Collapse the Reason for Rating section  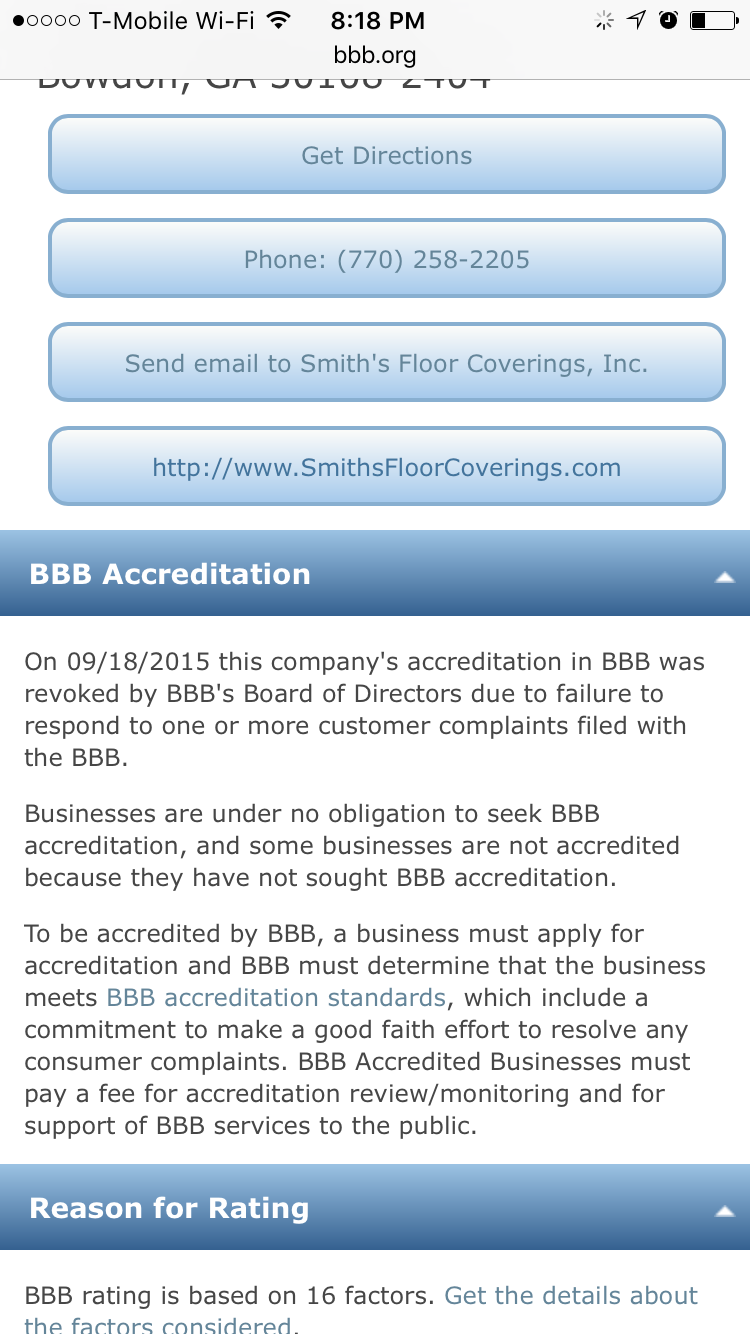[375, 1207]
